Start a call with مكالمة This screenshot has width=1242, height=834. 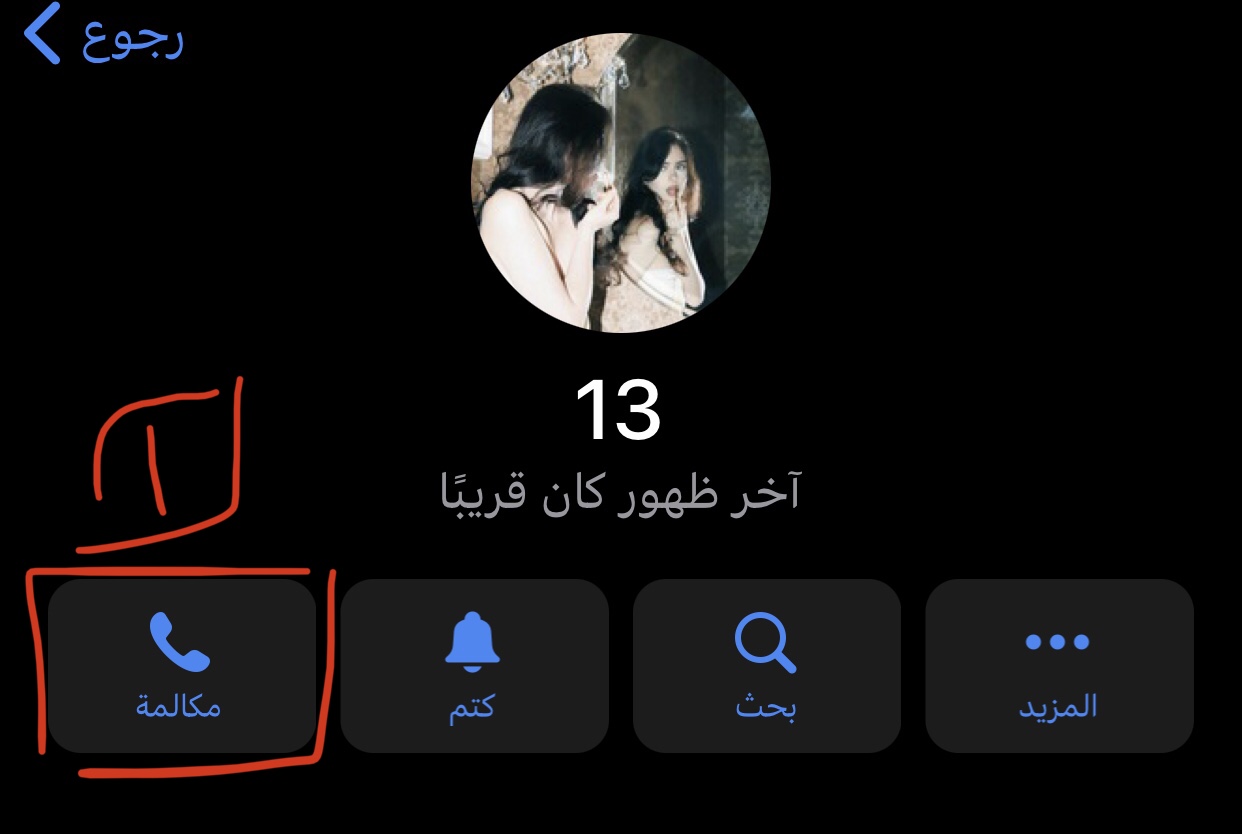pos(181,666)
